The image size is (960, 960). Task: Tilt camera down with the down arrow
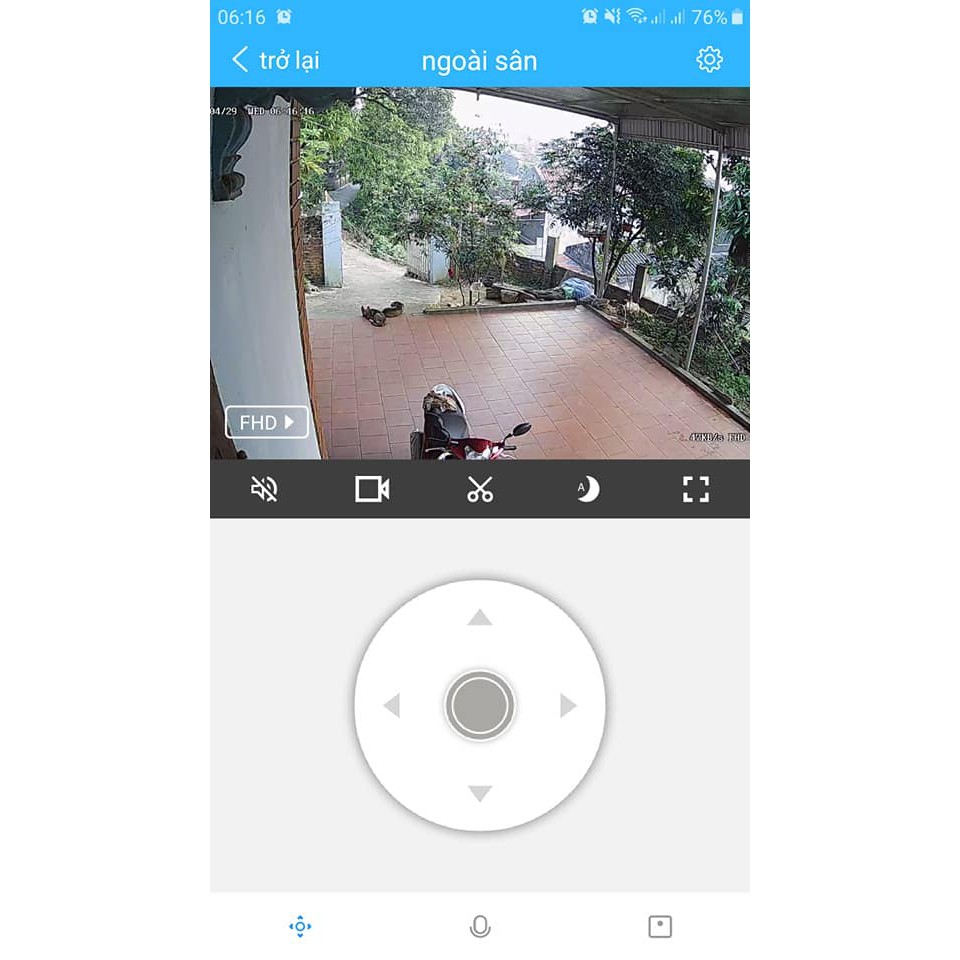tap(480, 794)
